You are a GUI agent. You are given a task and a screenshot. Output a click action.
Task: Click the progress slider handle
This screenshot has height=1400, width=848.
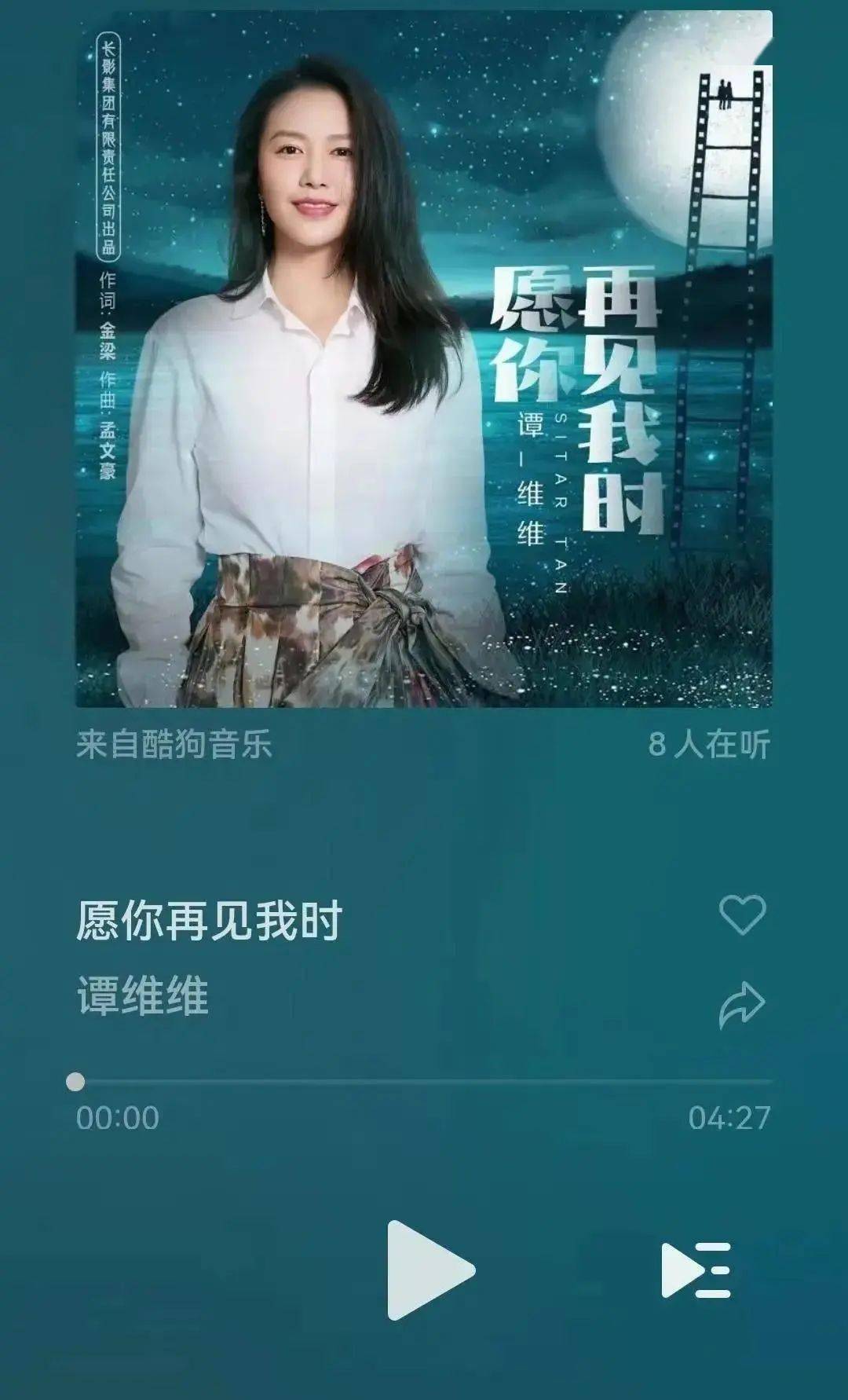[x=77, y=1082]
